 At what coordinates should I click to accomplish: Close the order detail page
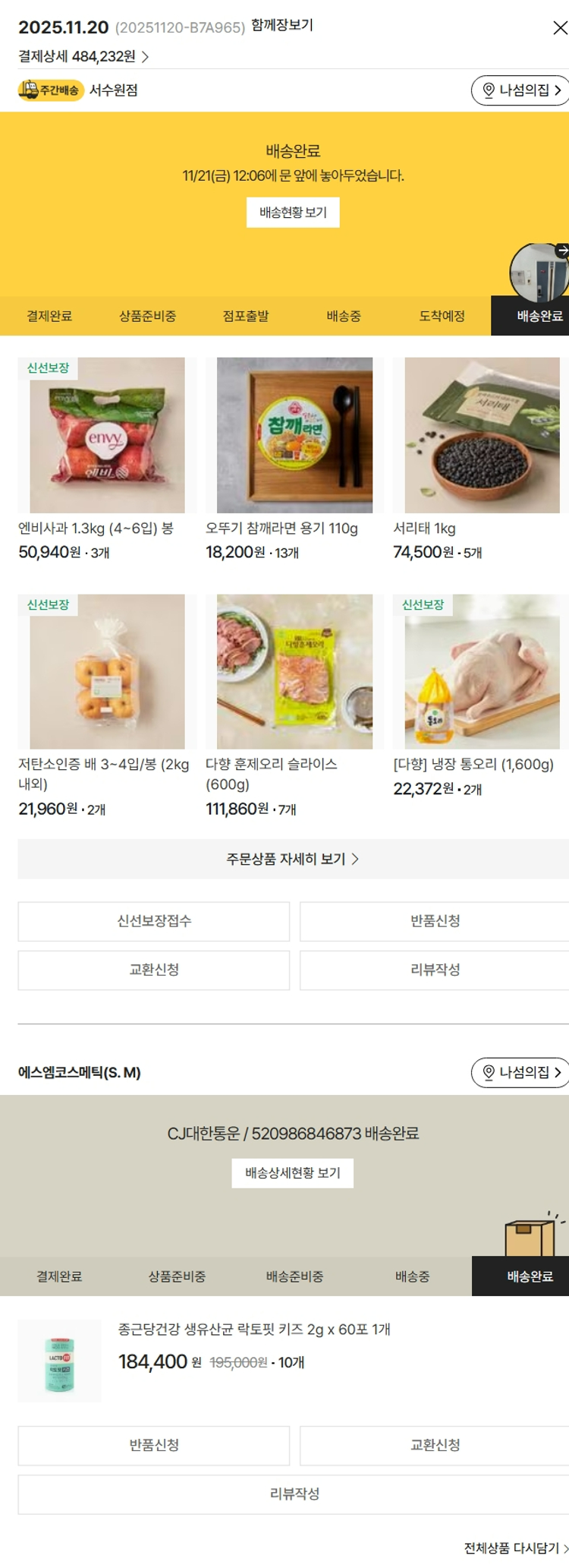[559, 28]
